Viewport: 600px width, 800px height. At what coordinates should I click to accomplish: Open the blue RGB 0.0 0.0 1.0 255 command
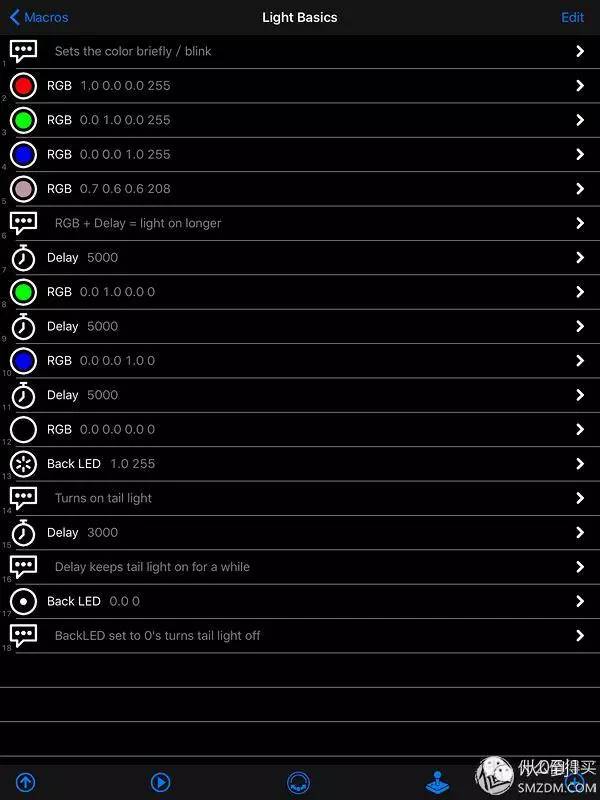tap(300, 155)
